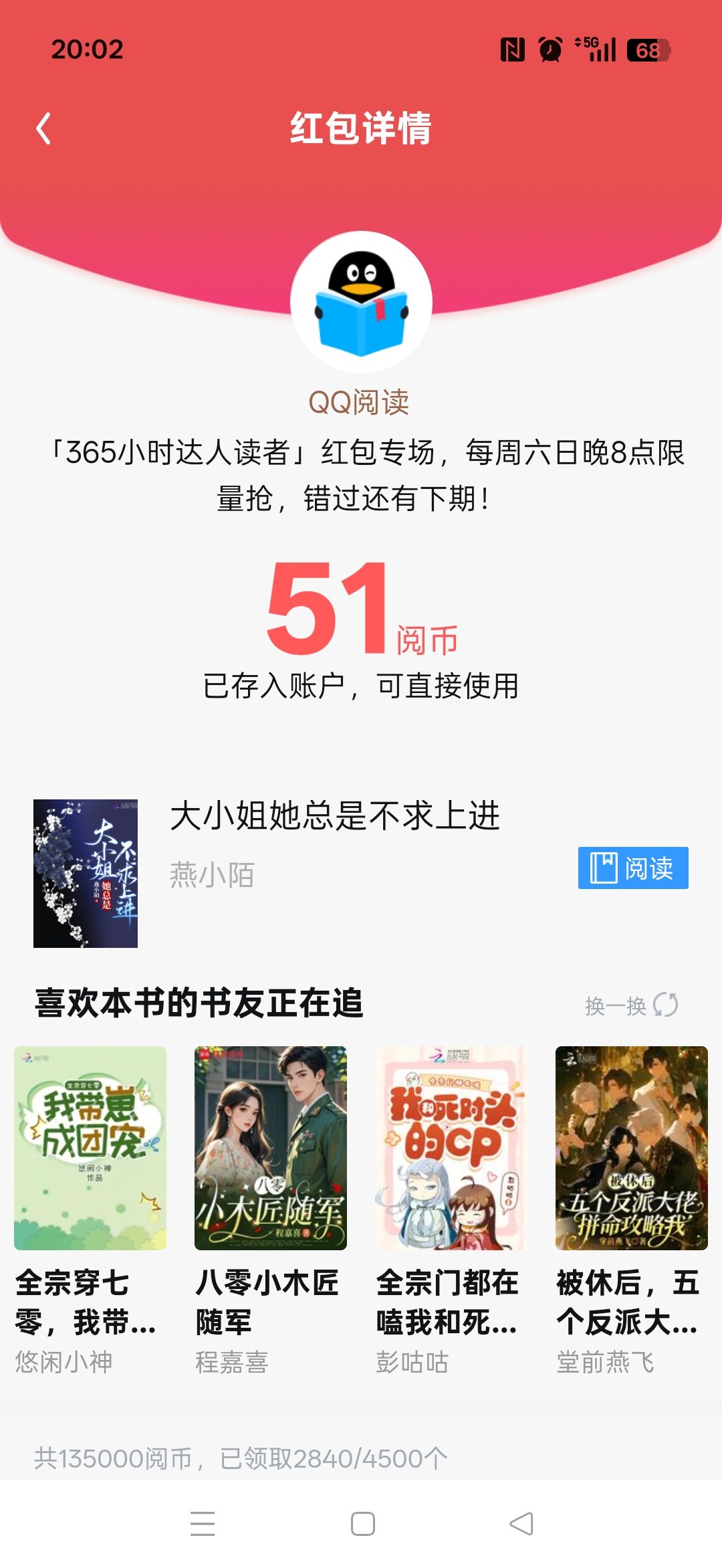The image size is (722, 1568).
Task: Open the book 全宗穿七零 by 悠闲小神
Action: (90, 1148)
